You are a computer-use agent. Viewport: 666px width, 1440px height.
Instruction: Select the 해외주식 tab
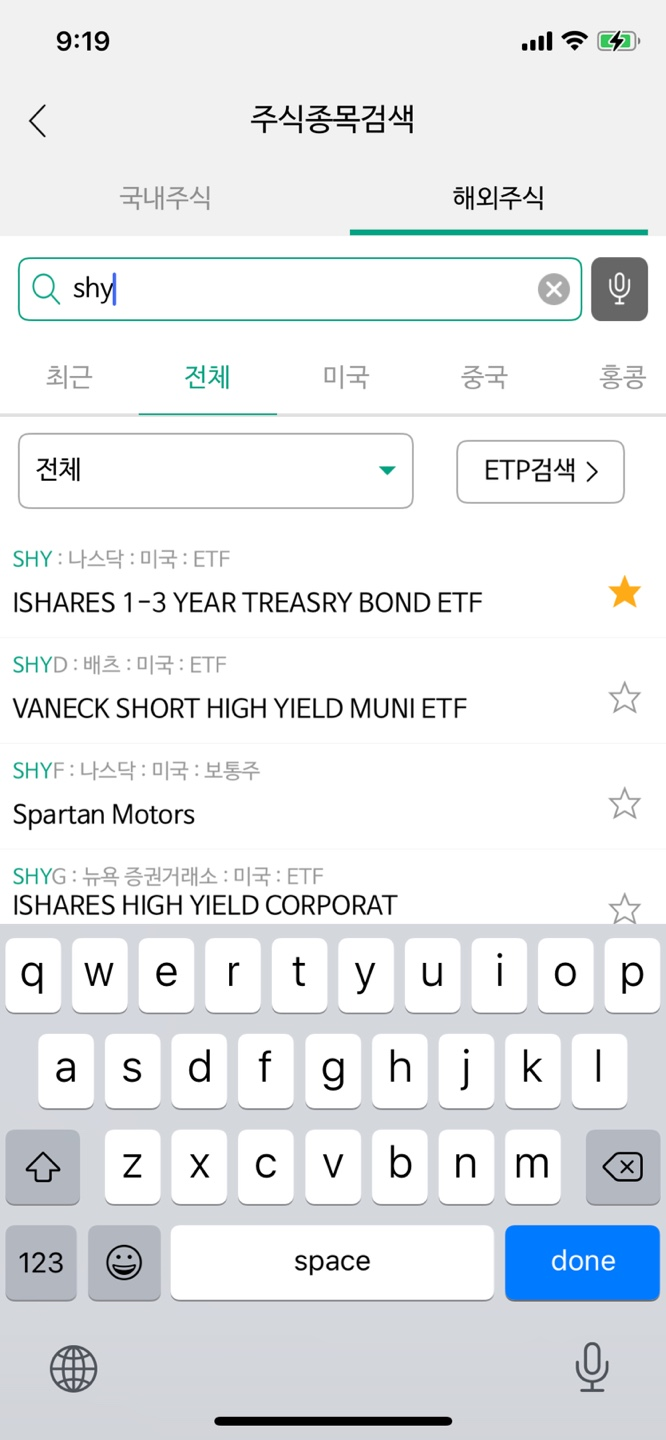coord(498,197)
